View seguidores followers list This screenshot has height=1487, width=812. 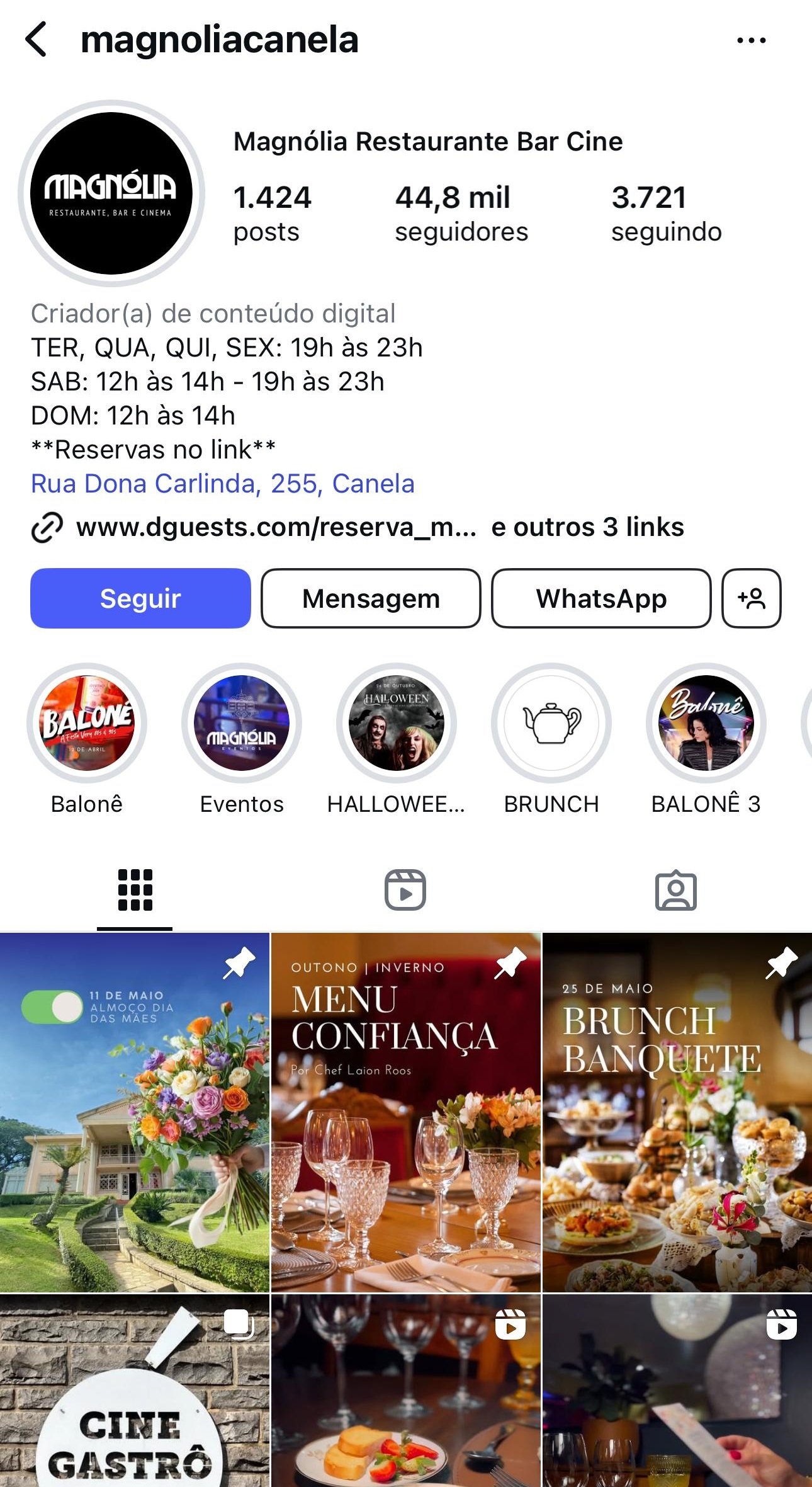[461, 214]
